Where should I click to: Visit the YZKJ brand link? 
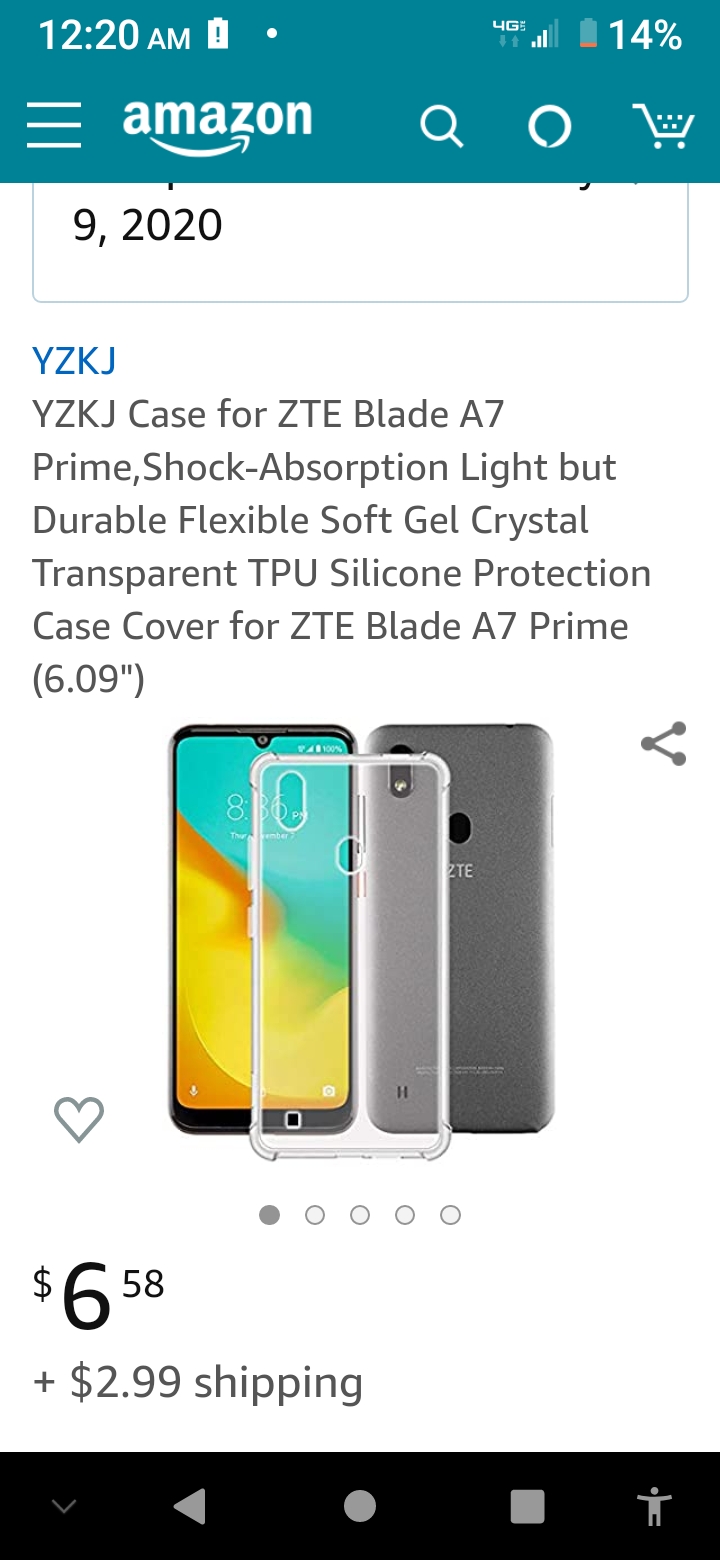74,360
